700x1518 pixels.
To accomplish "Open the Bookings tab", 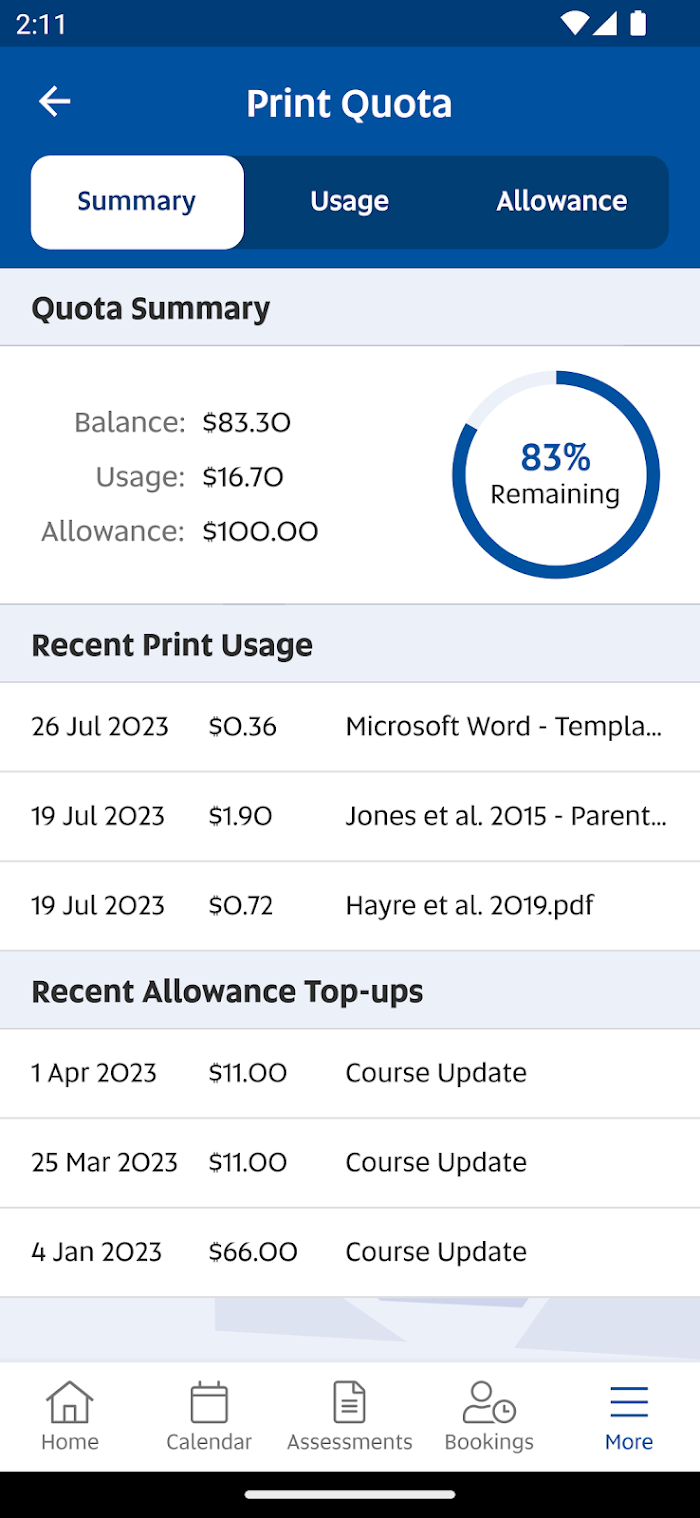I will [x=489, y=1416].
